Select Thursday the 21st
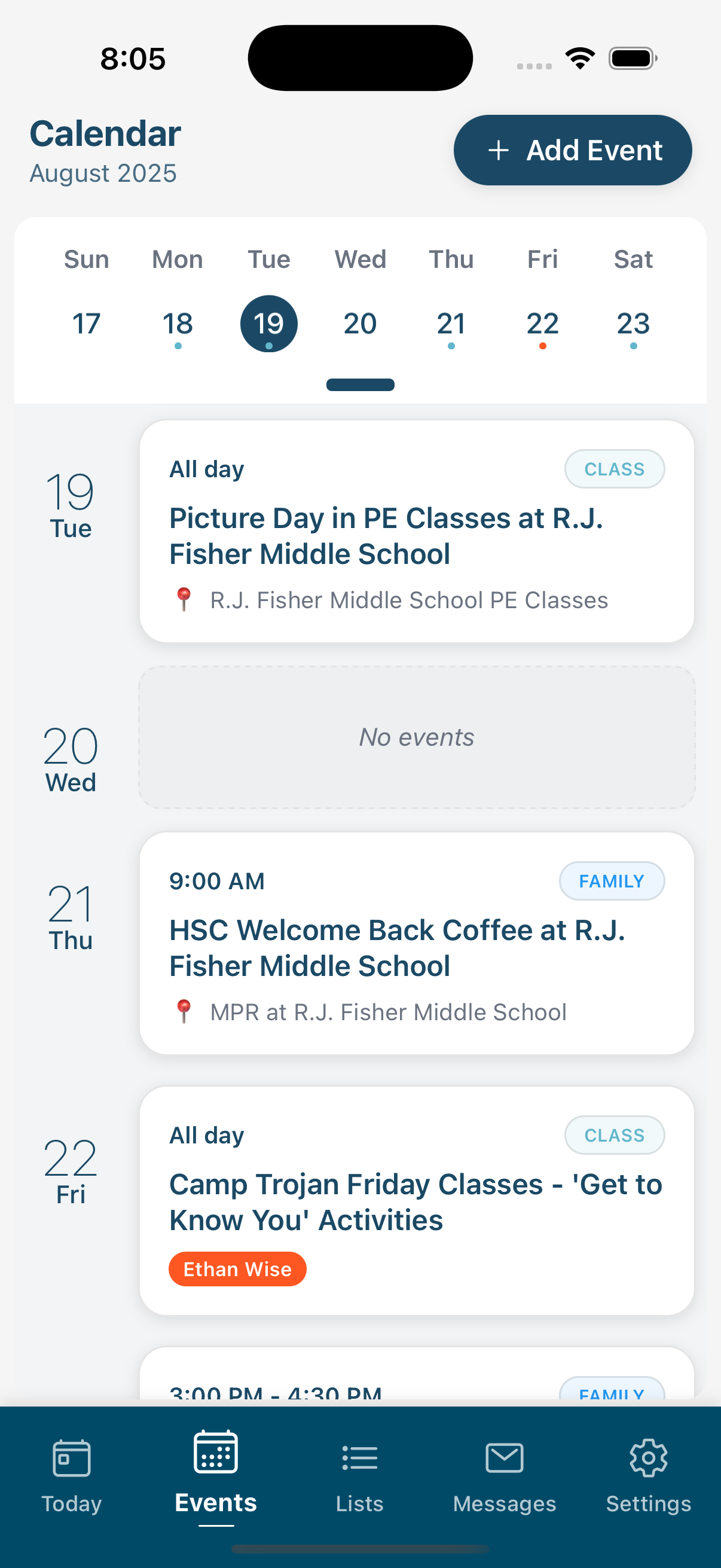The height and width of the screenshot is (1568, 721). (x=451, y=323)
